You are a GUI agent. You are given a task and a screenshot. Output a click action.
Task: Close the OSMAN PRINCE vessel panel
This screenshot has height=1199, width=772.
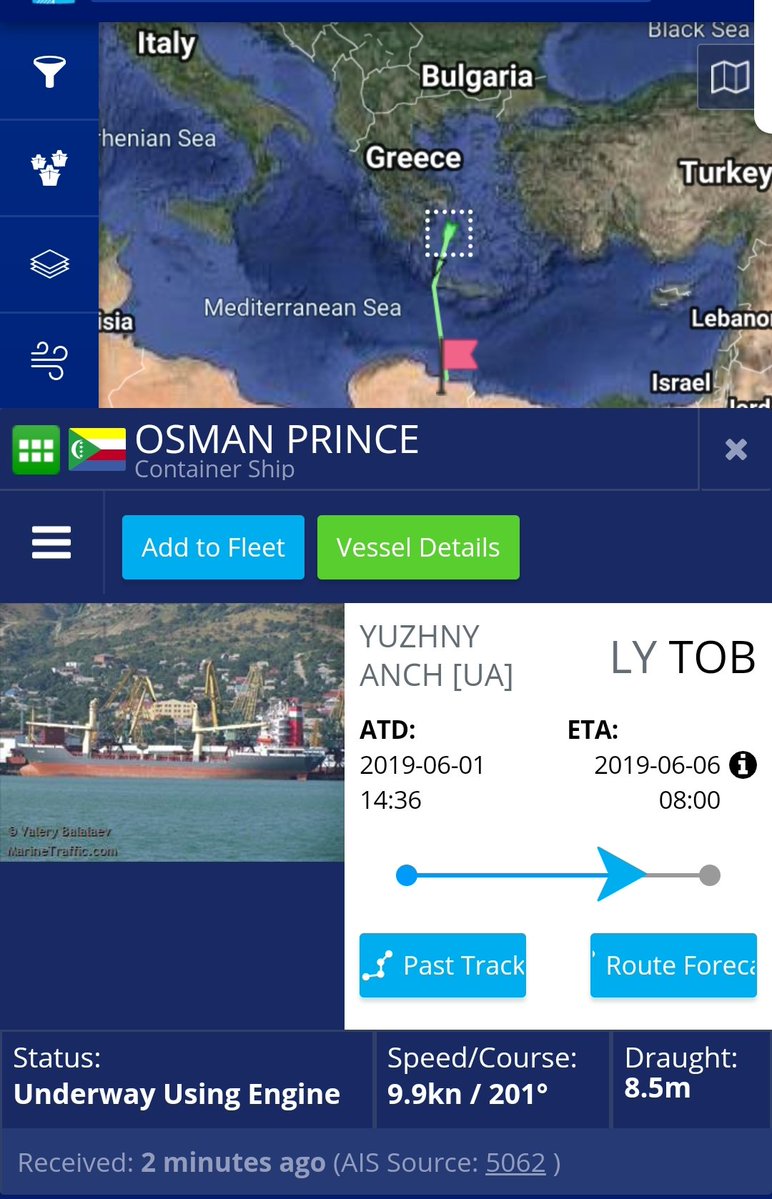tap(736, 450)
